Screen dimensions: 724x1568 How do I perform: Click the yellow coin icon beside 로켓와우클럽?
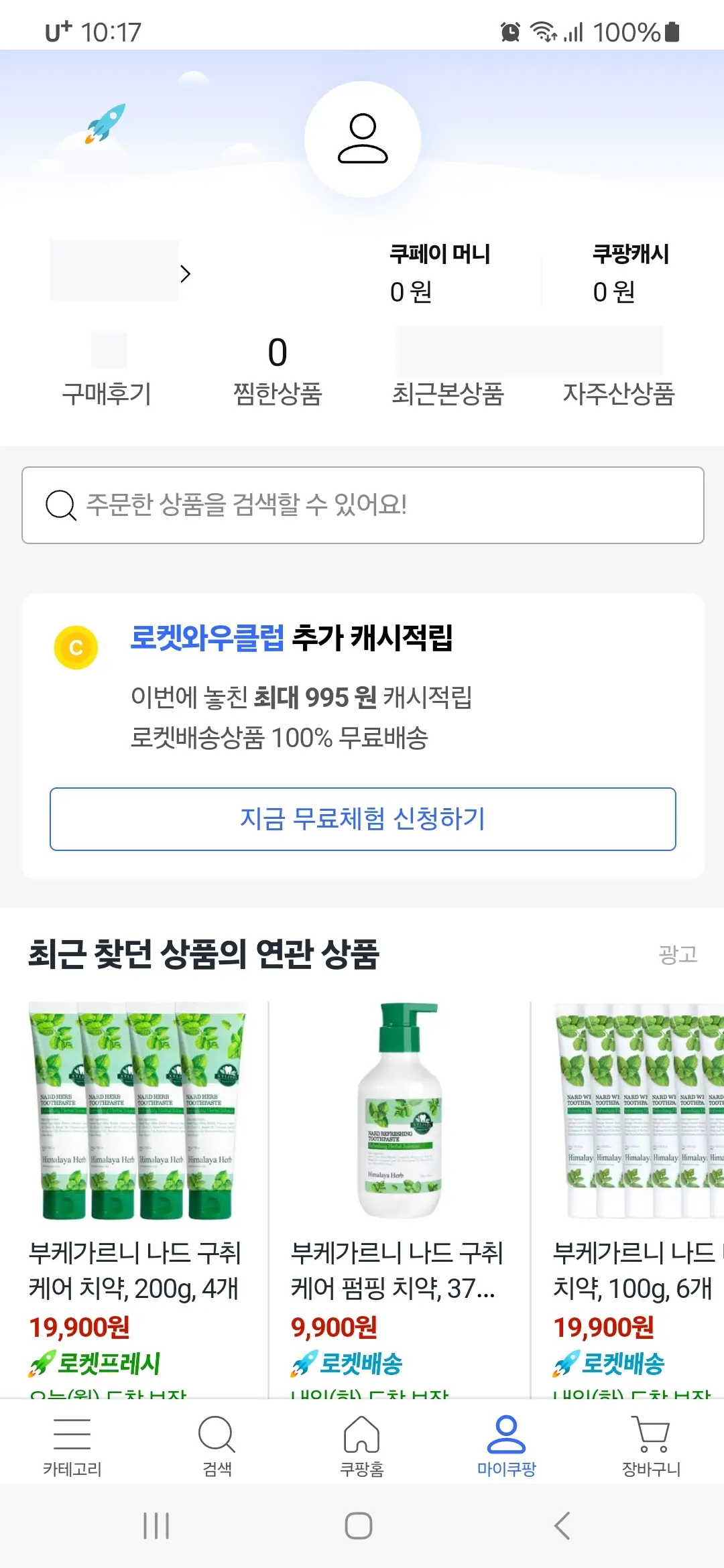(76, 647)
